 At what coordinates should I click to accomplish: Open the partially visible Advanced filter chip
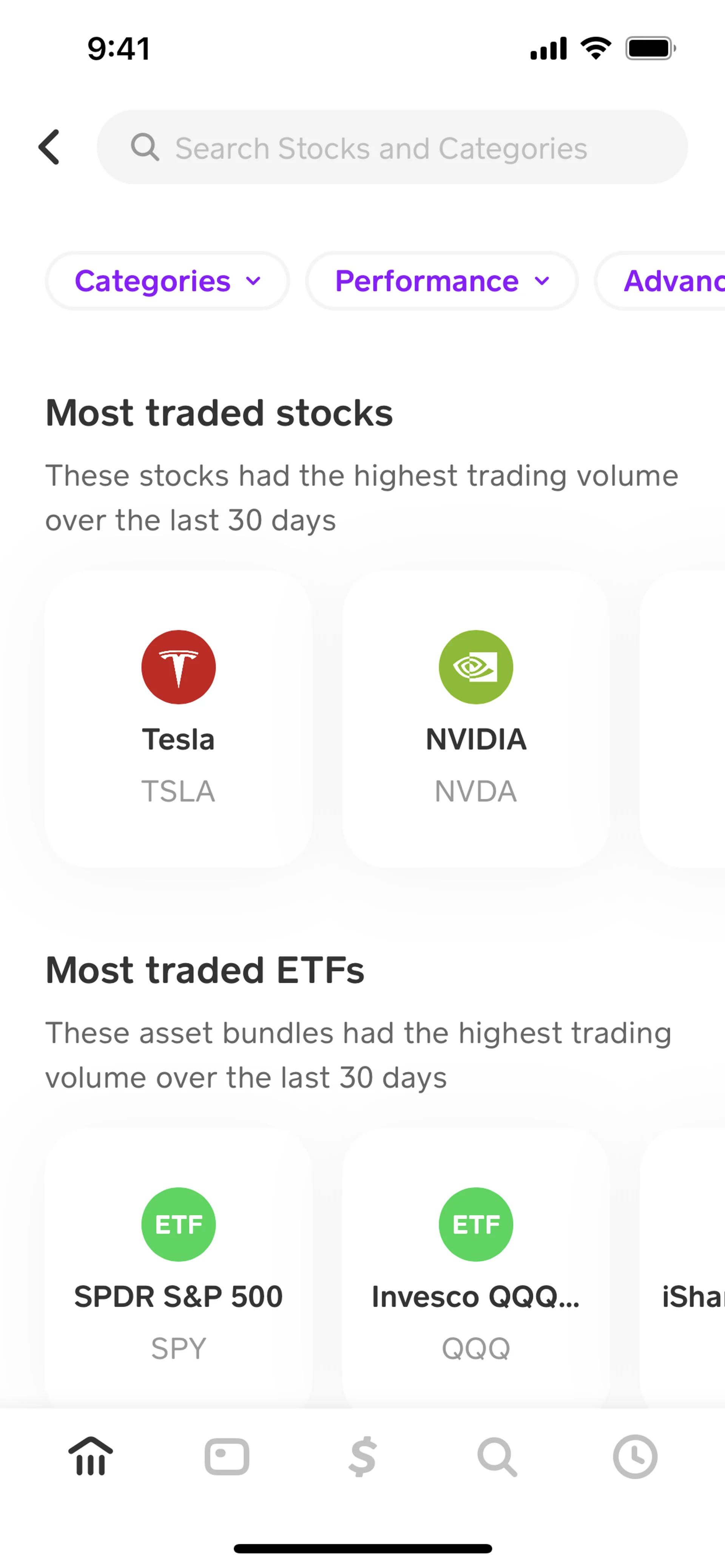click(670, 281)
